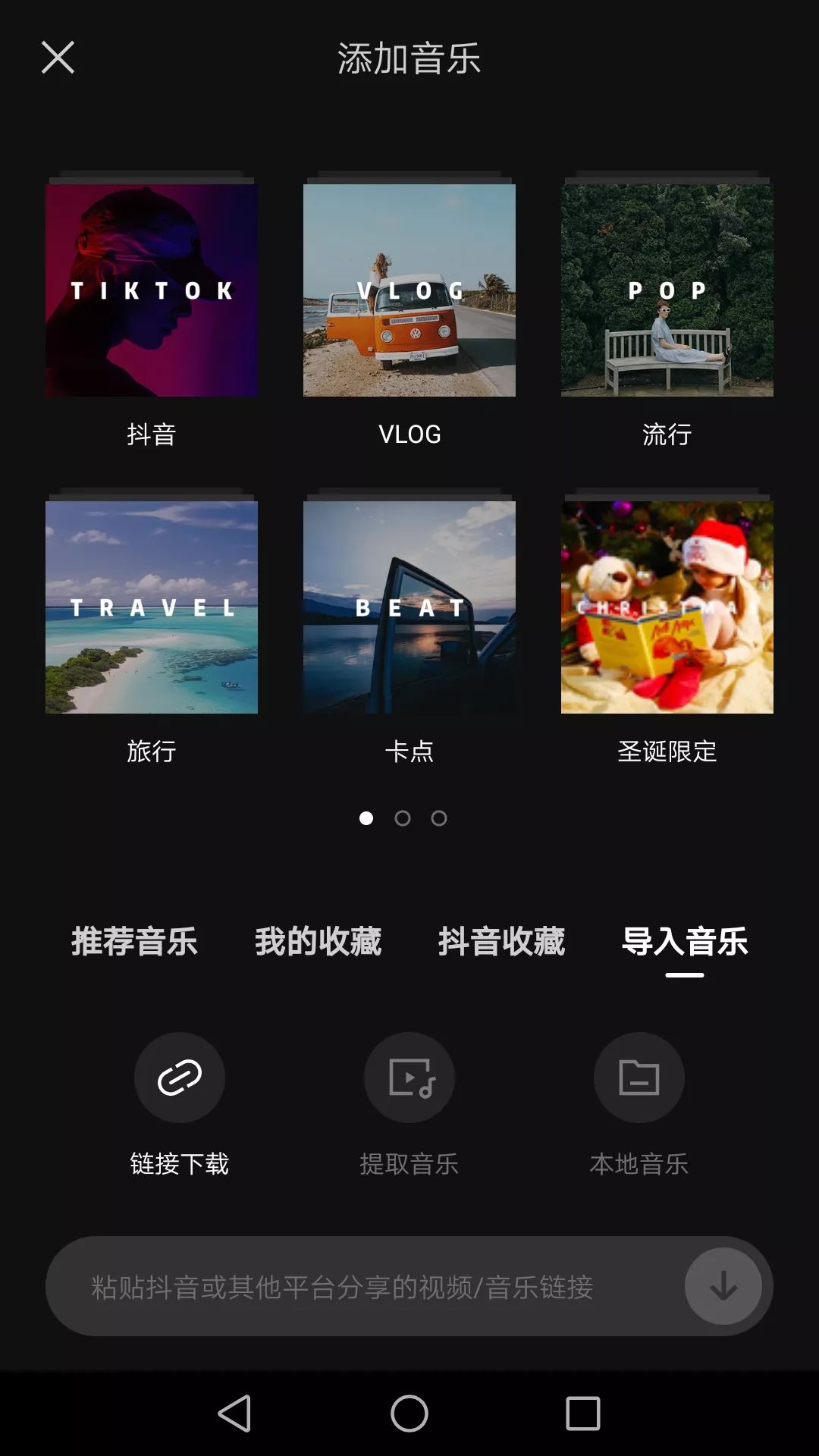
Task: Choose 链接下载 link download option
Action: point(180,1078)
